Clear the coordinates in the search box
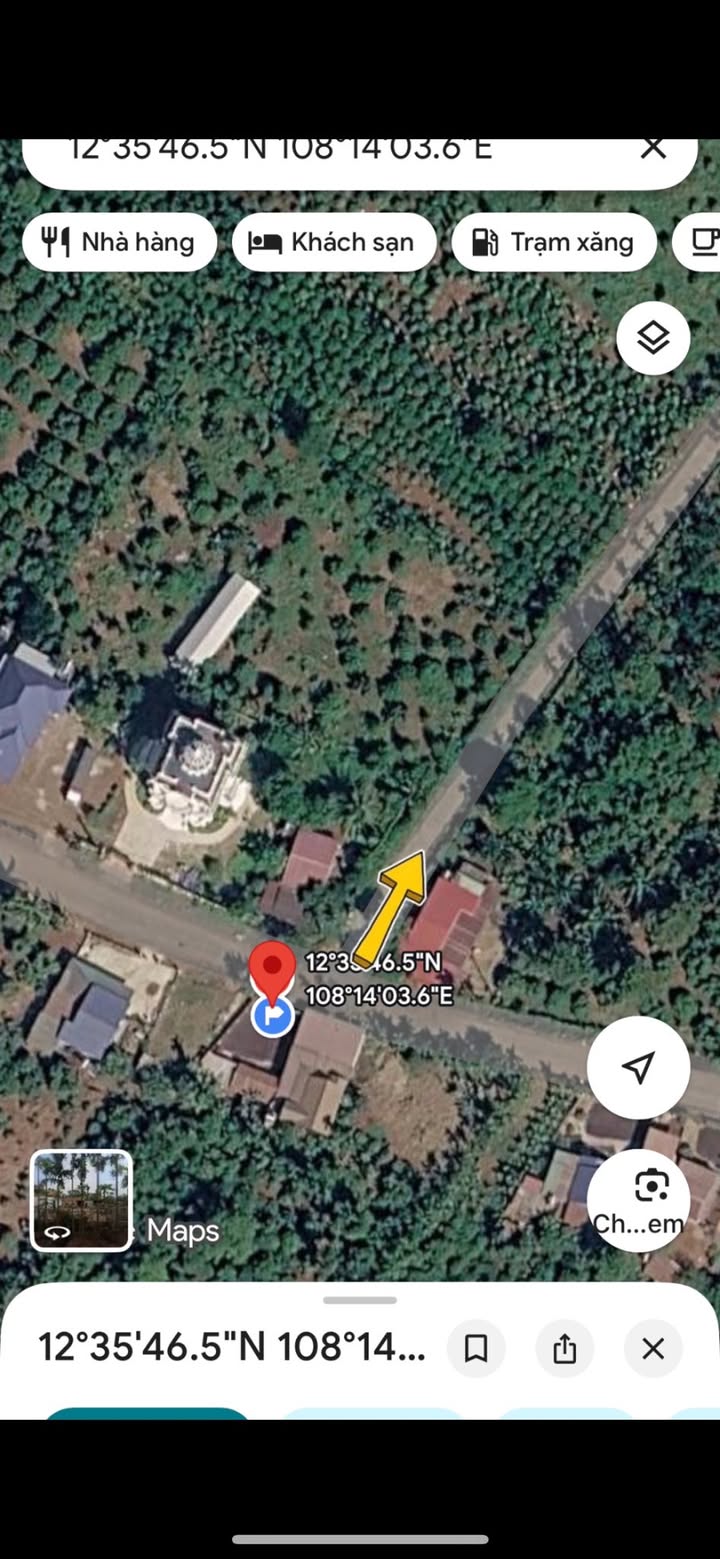Image resolution: width=720 pixels, height=1559 pixels. point(653,149)
